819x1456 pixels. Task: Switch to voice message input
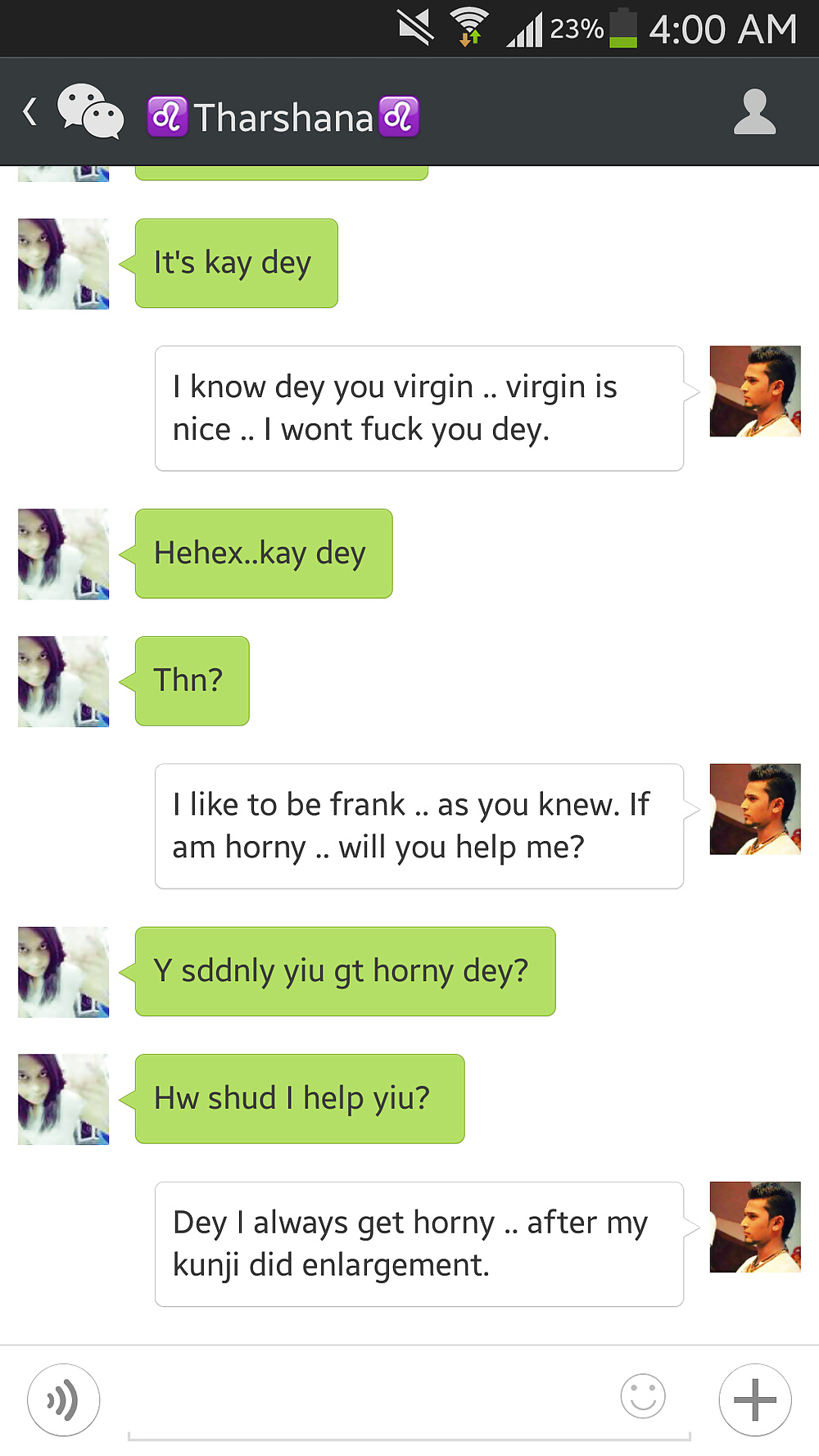click(x=64, y=1399)
